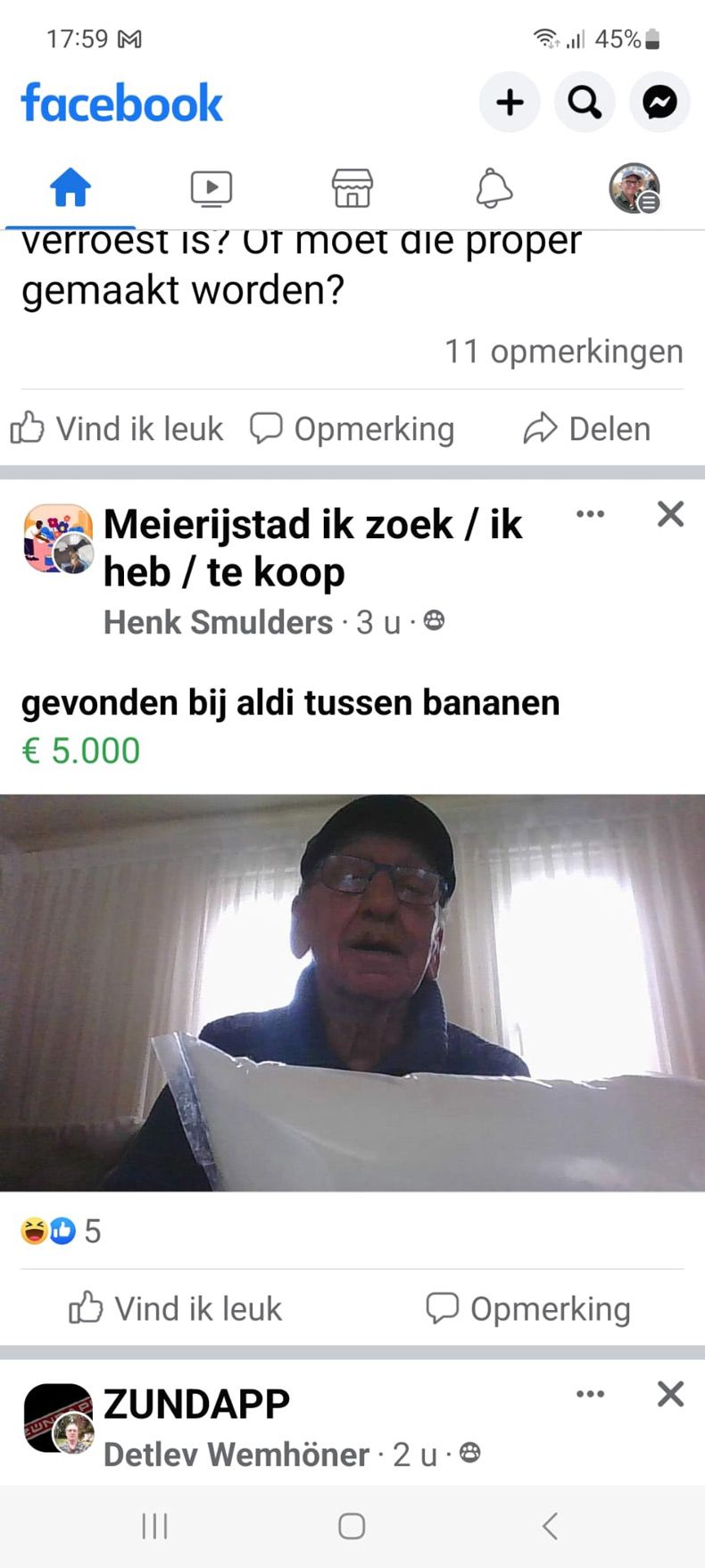Switch to the Home feed tab

pyautogui.click(x=70, y=188)
